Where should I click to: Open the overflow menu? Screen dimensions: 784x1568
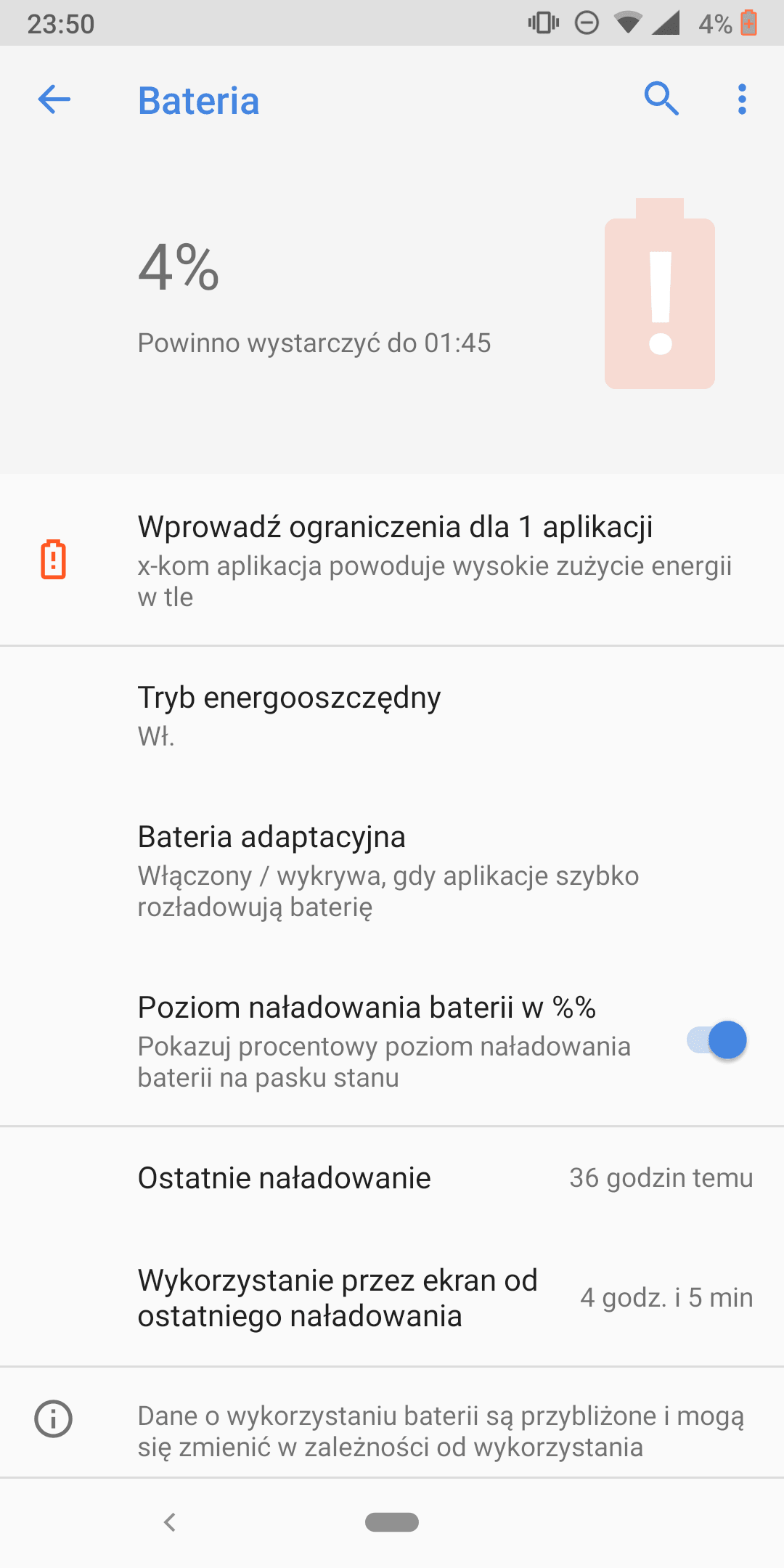(741, 99)
